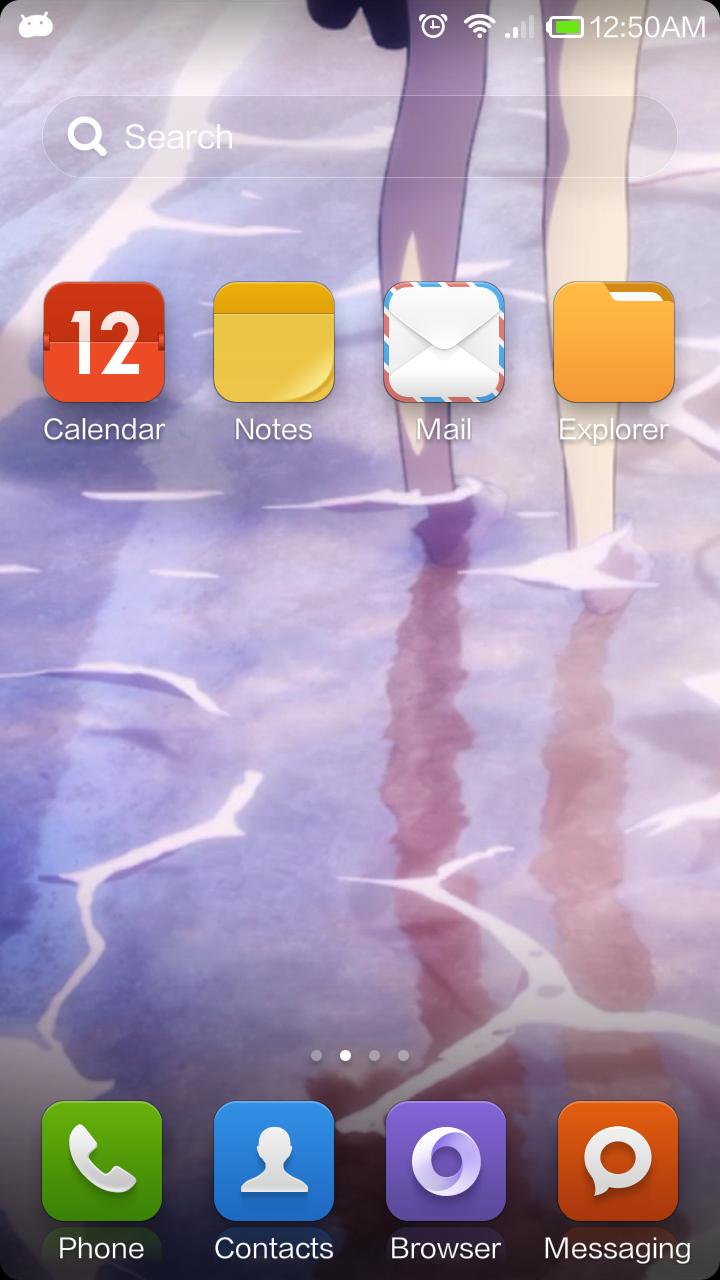The height and width of the screenshot is (1280, 720).
Task: Open the Messaging app
Action: 618,1162
